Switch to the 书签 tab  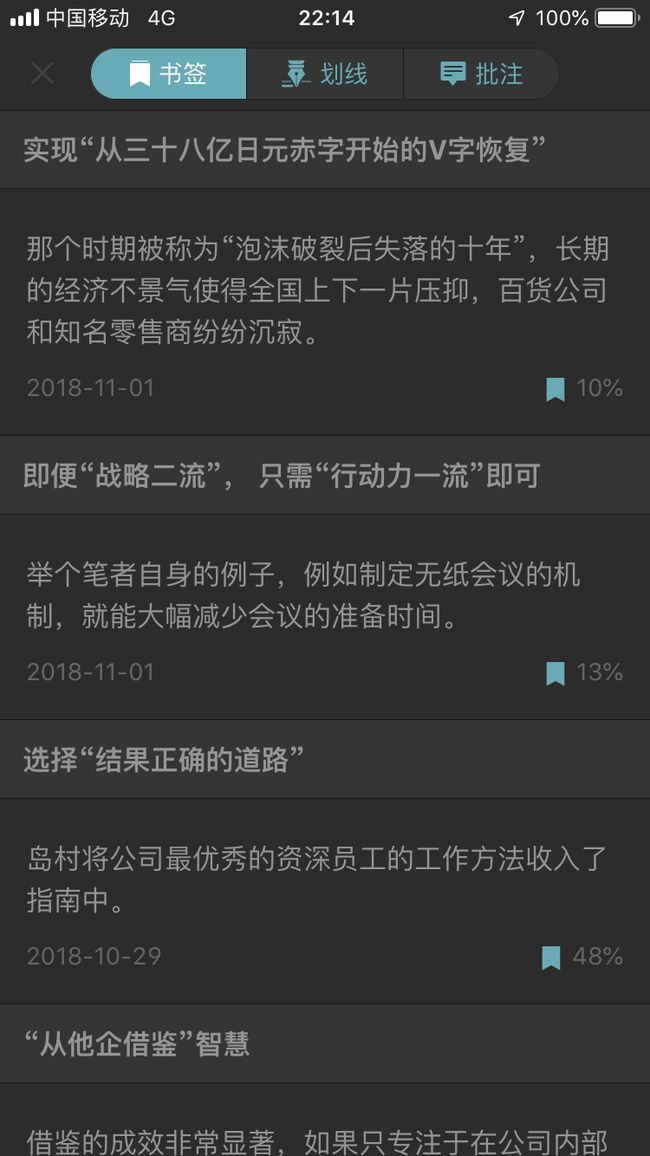click(x=169, y=74)
